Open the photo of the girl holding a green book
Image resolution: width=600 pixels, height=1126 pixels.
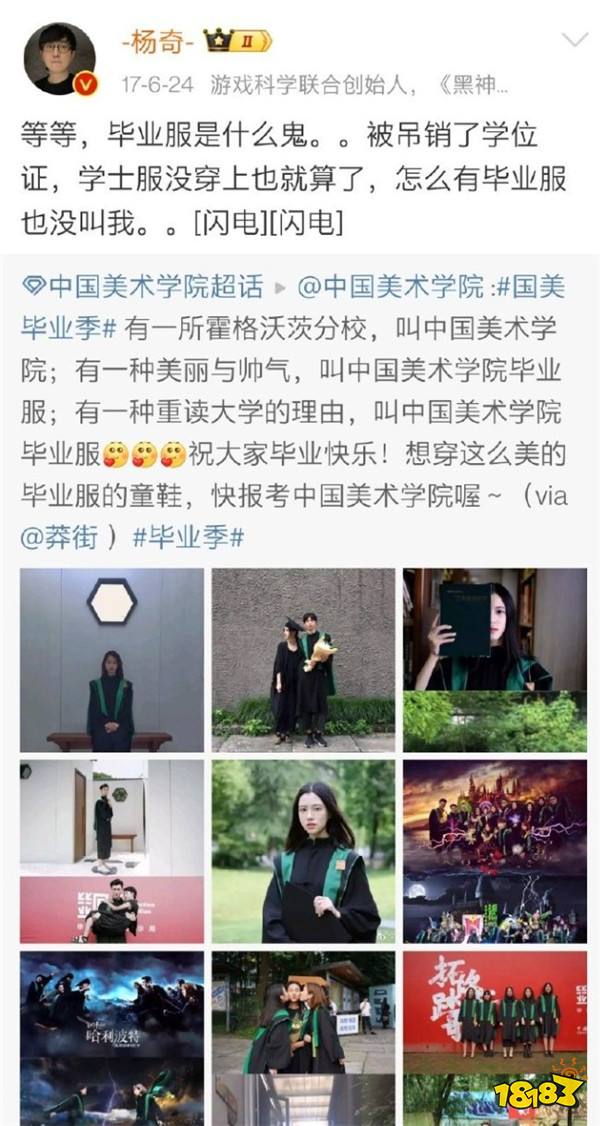pyautogui.click(x=495, y=660)
